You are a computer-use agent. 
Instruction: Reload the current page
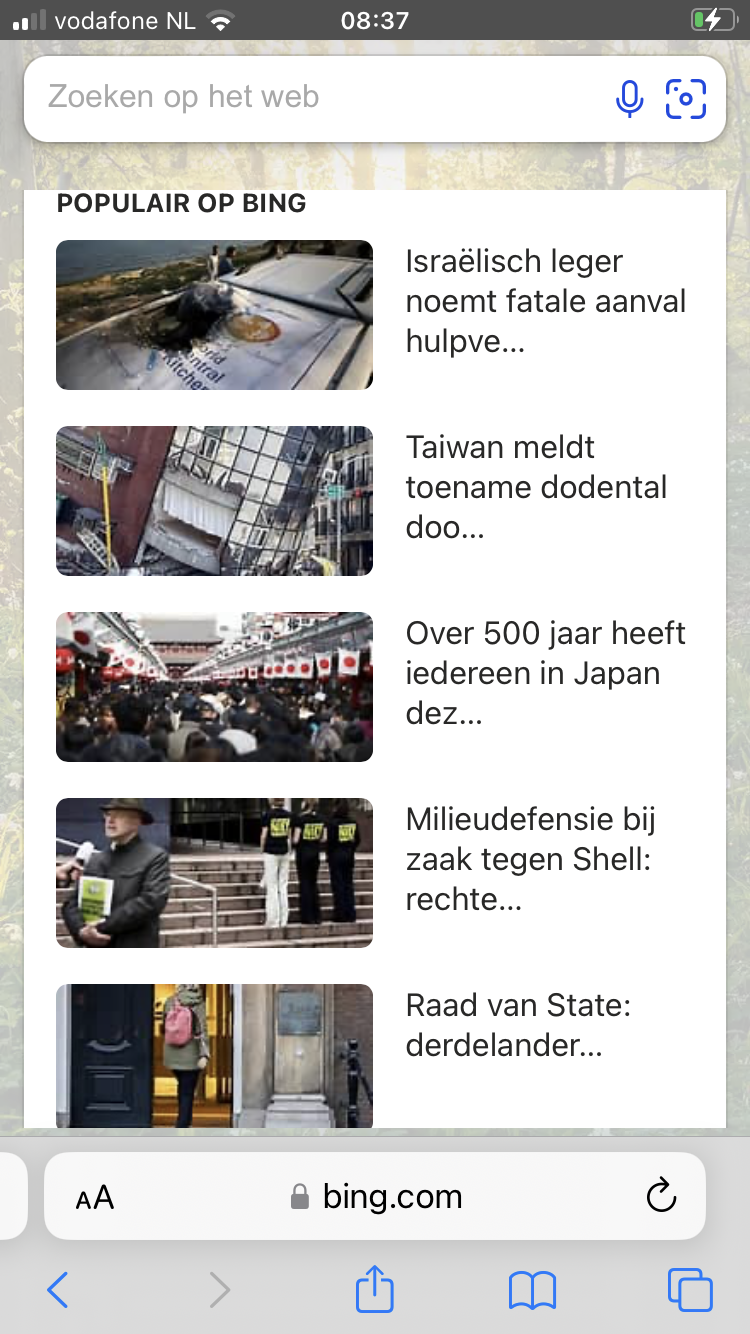coord(661,1196)
